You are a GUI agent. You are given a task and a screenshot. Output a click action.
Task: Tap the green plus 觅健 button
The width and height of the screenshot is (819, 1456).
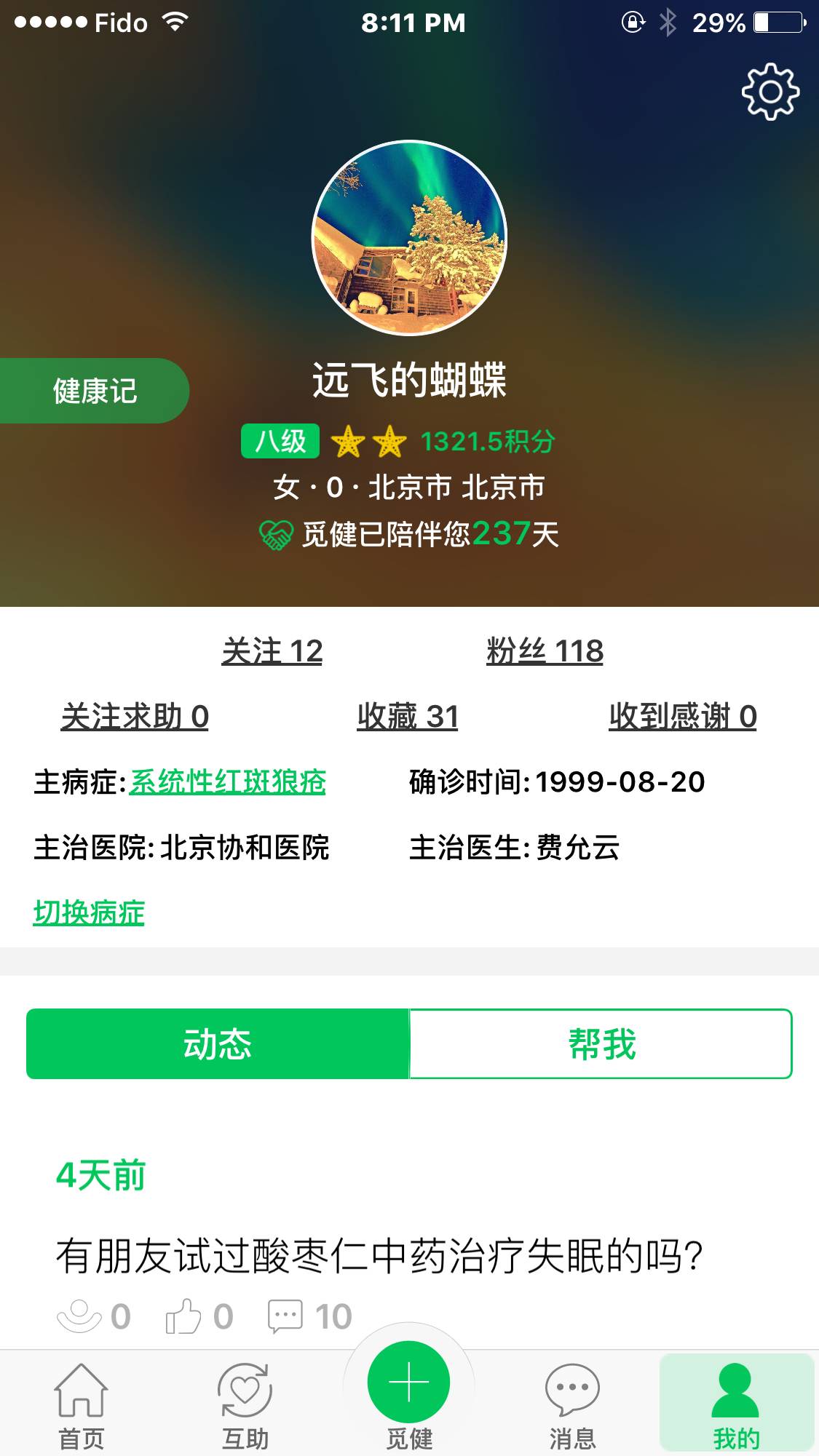[x=408, y=1383]
